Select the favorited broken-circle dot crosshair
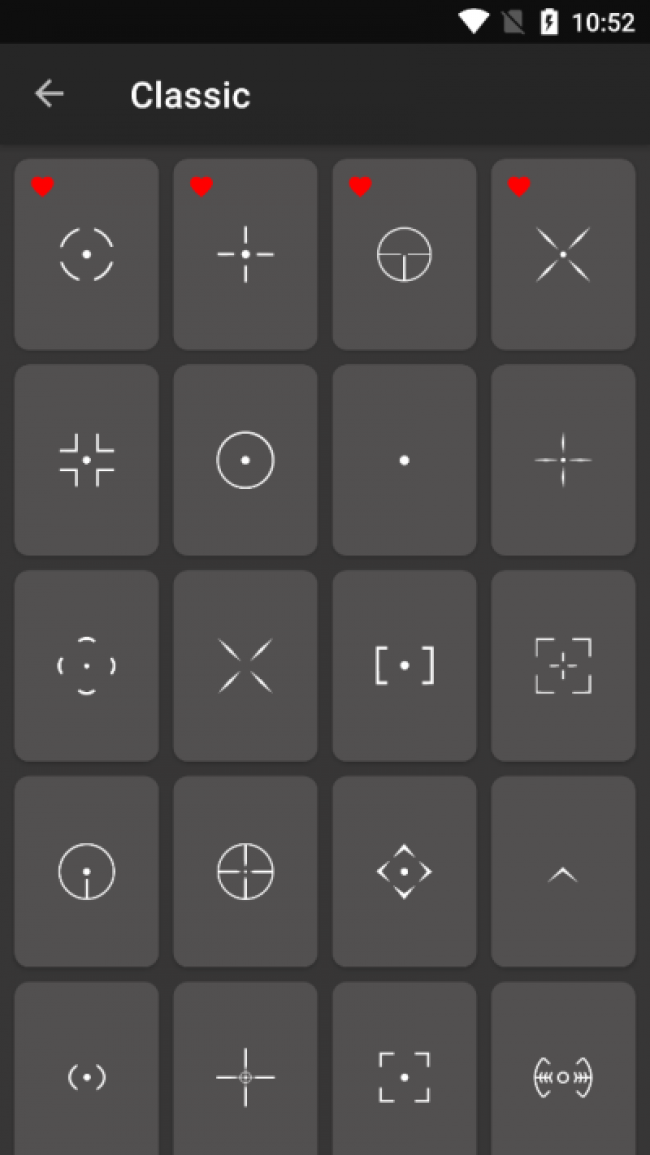Image resolution: width=650 pixels, height=1155 pixels. pos(86,254)
